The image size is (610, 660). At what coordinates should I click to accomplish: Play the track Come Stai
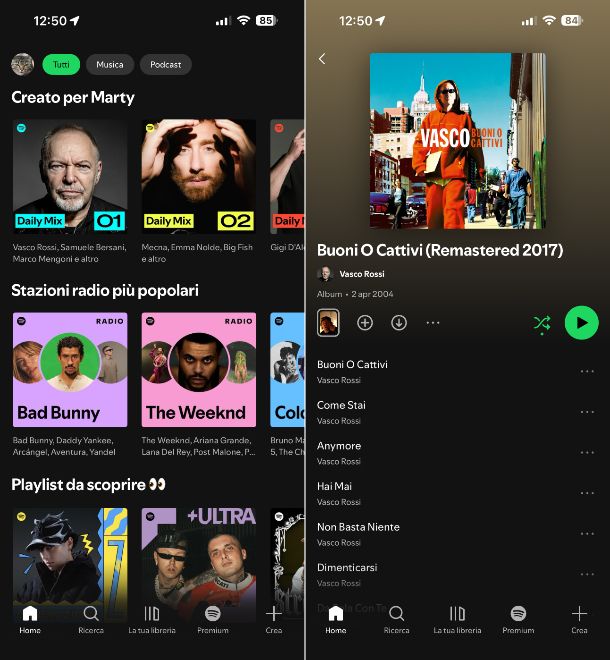(400, 412)
